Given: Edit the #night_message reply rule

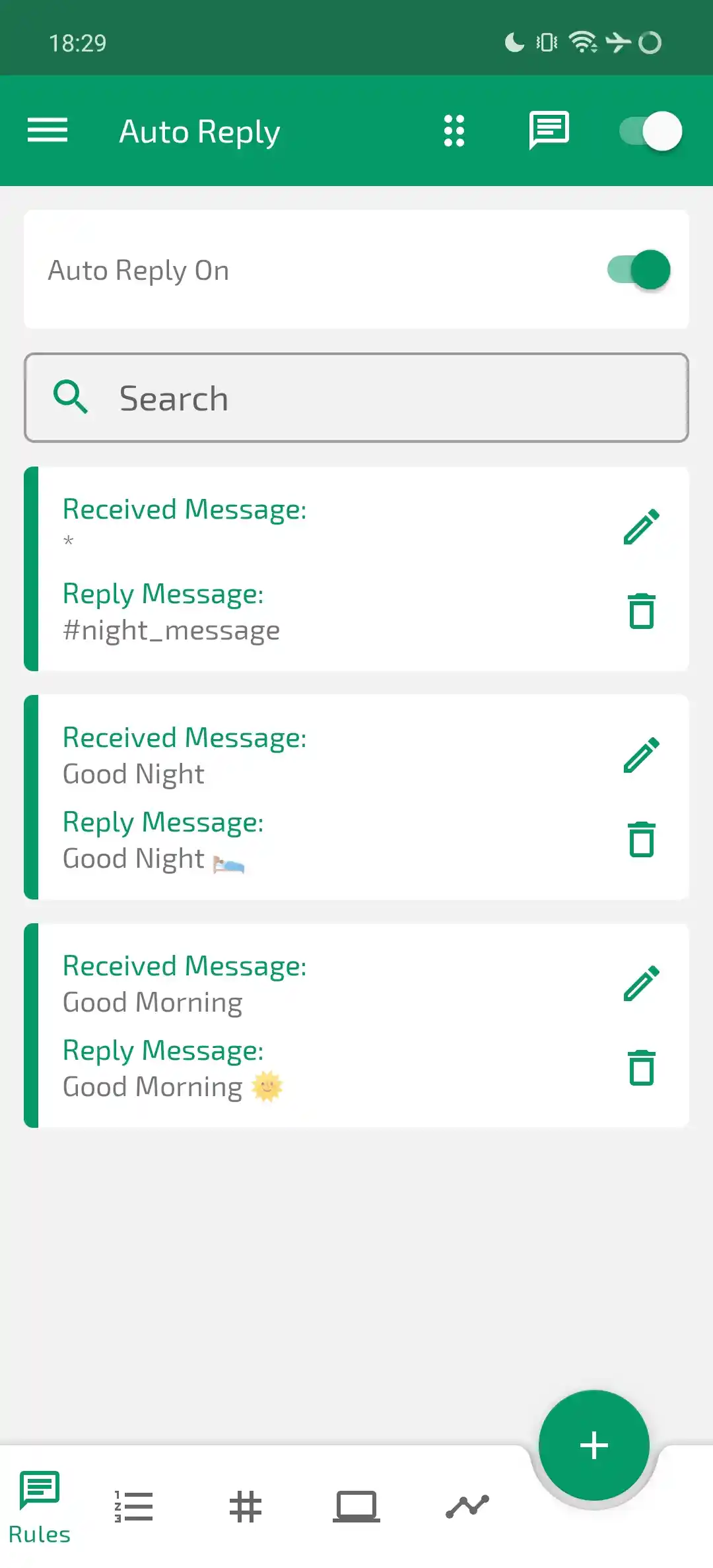Looking at the screenshot, I should point(642,526).
